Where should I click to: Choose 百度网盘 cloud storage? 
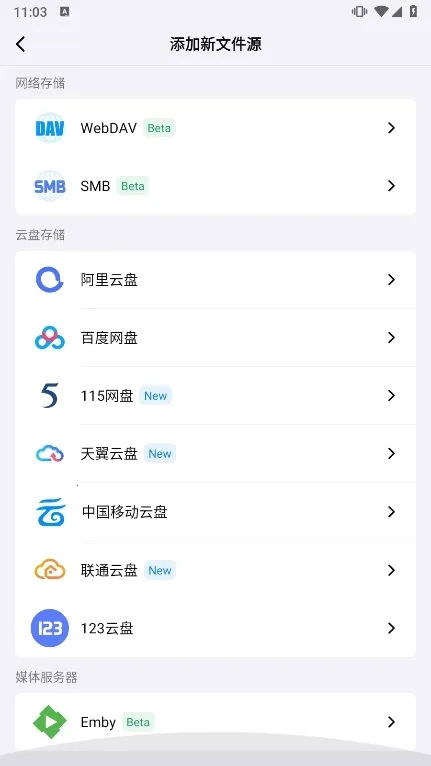(x=216, y=338)
